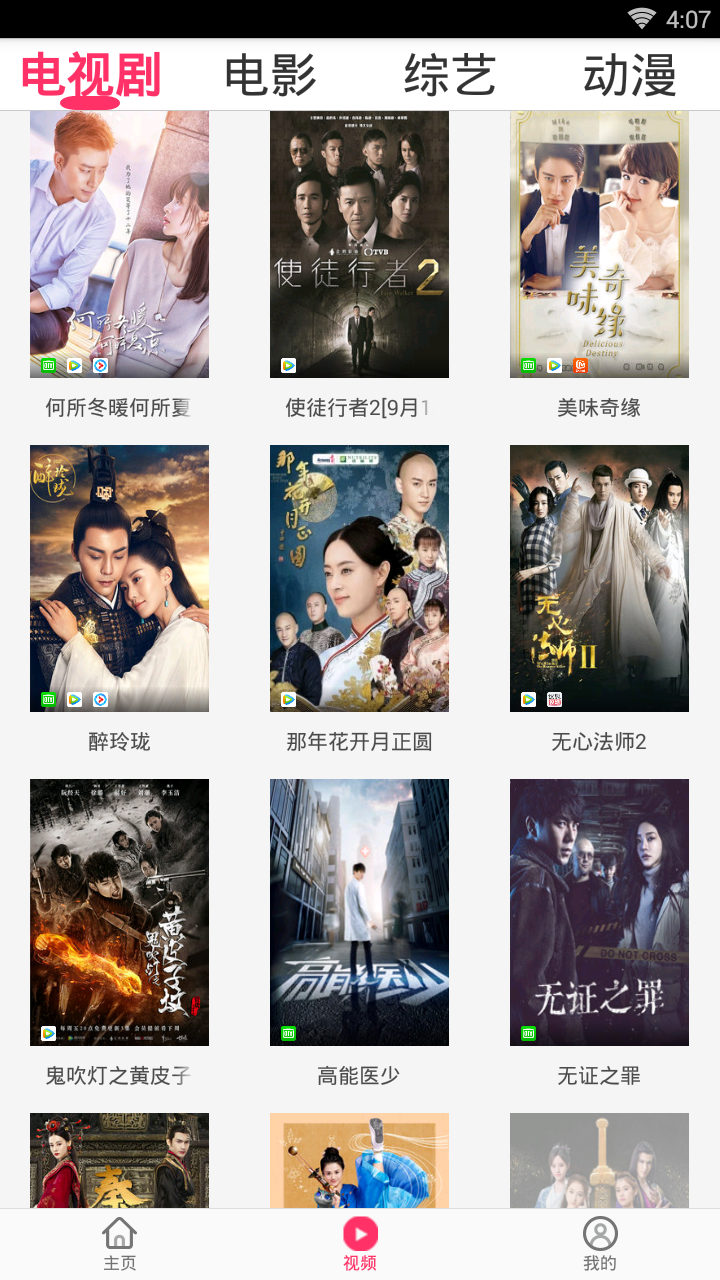Screen dimensions: 720x1280
Task: Switch to the 电影 tab
Action: tap(270, 76)
